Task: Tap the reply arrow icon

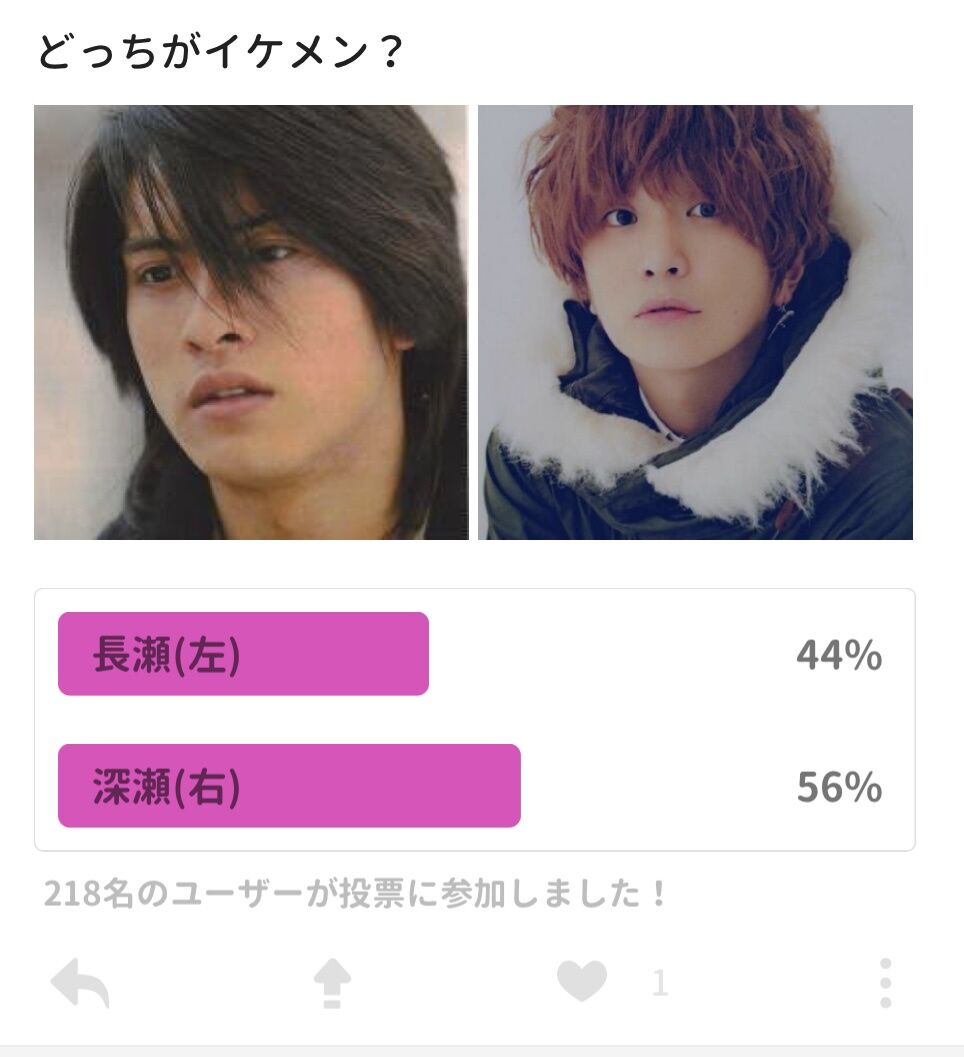Action: [80, 983]
